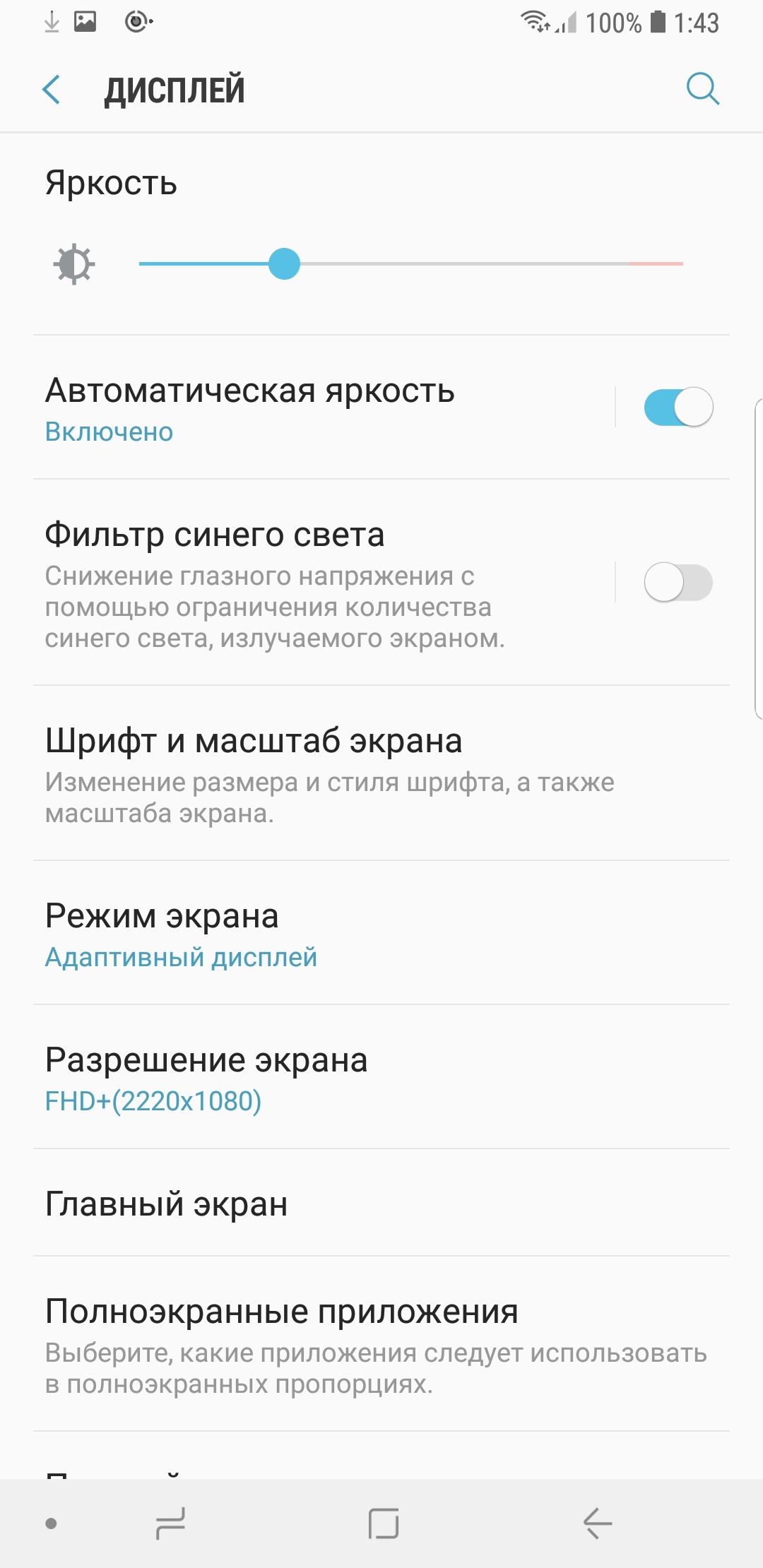Turn off the Автоматическая яркость switch

point(678,408)
